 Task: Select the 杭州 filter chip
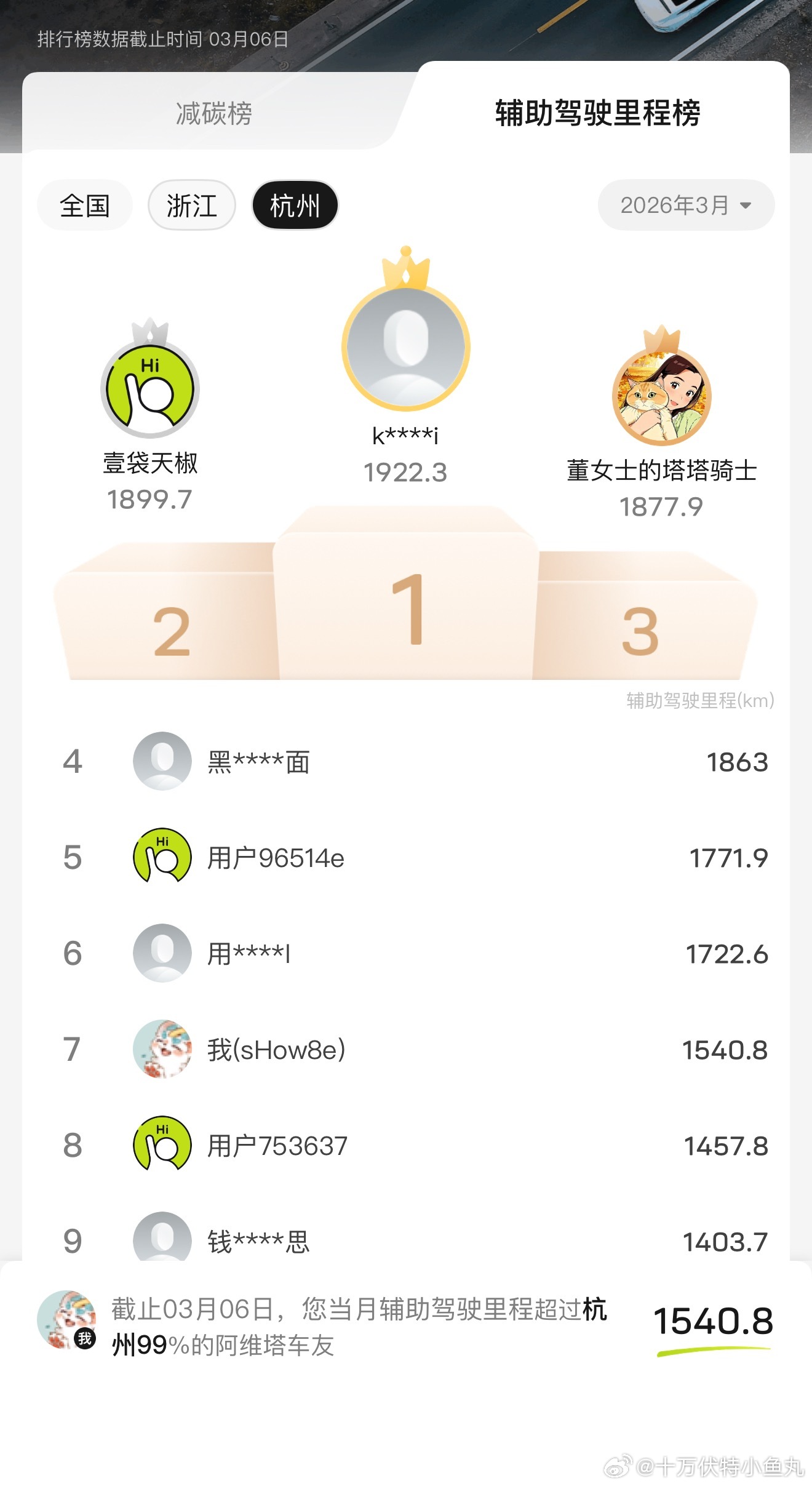pyautogui.click(x=294, y=206)
